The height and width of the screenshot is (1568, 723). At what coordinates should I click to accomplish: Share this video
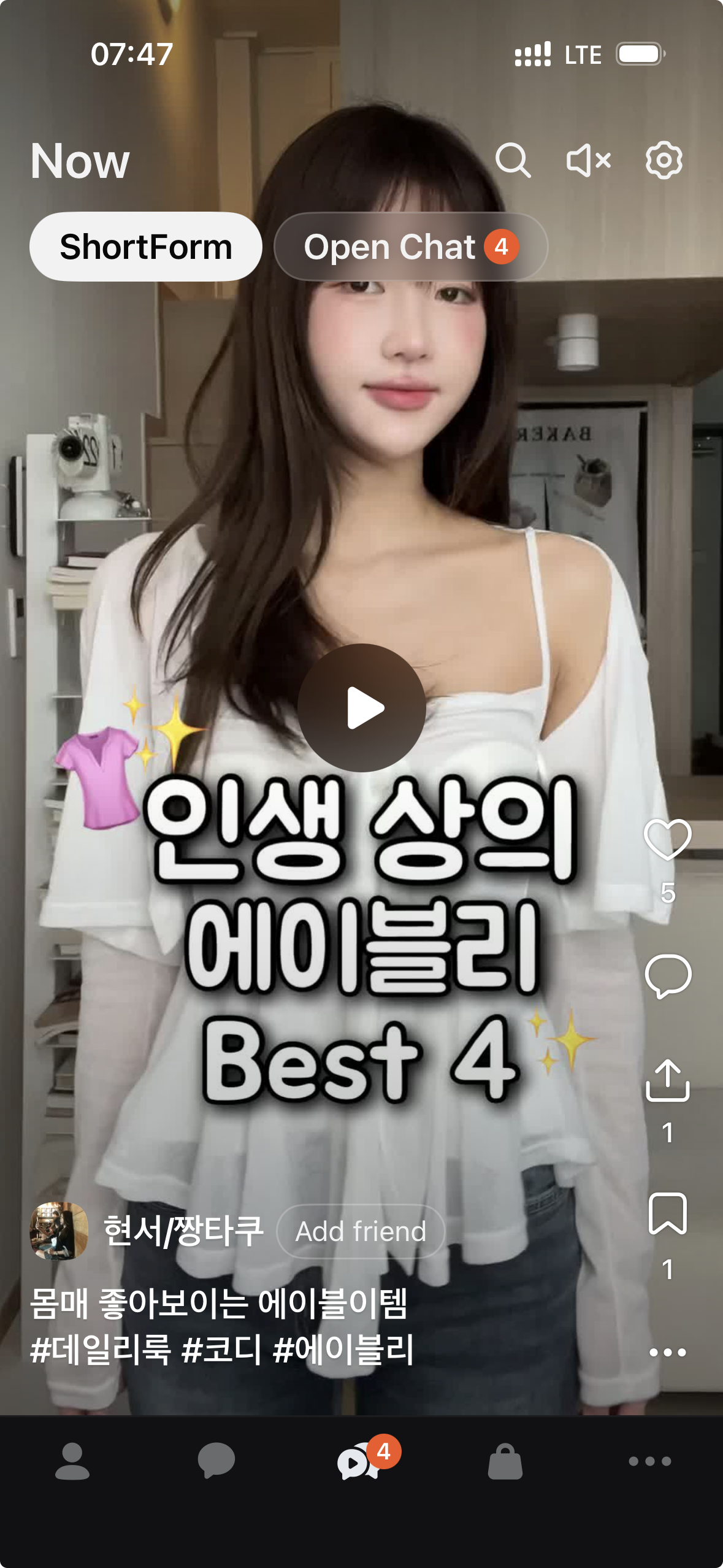click(668, 1081)
